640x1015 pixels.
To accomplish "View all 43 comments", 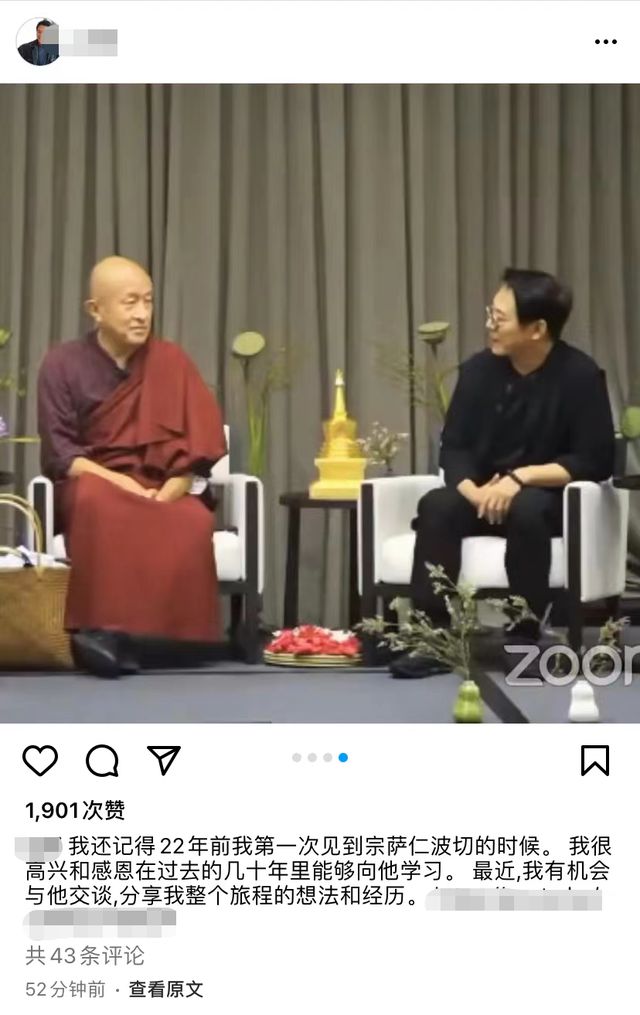I will [85, 955].
